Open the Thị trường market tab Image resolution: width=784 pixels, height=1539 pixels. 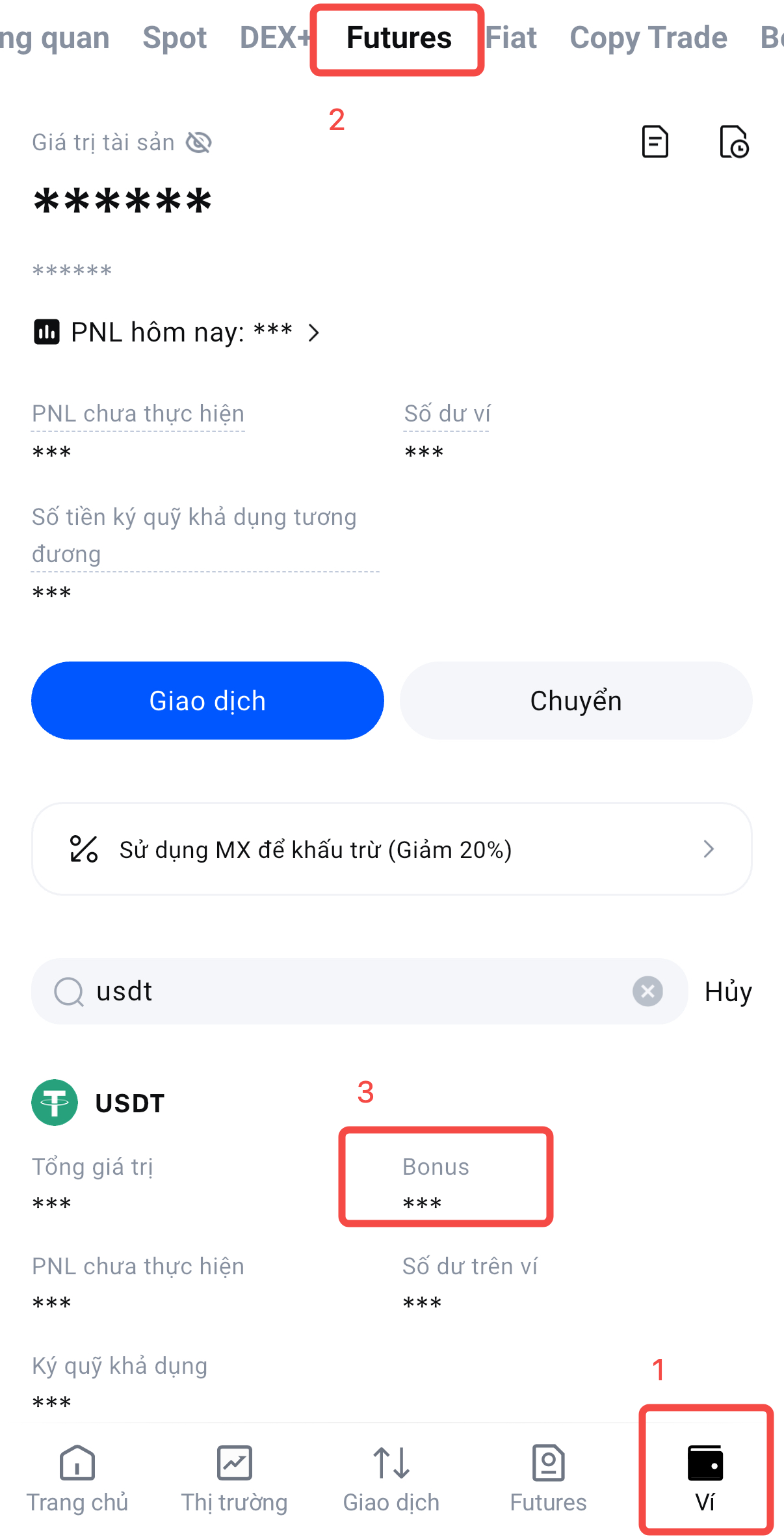coord(234,1478)
